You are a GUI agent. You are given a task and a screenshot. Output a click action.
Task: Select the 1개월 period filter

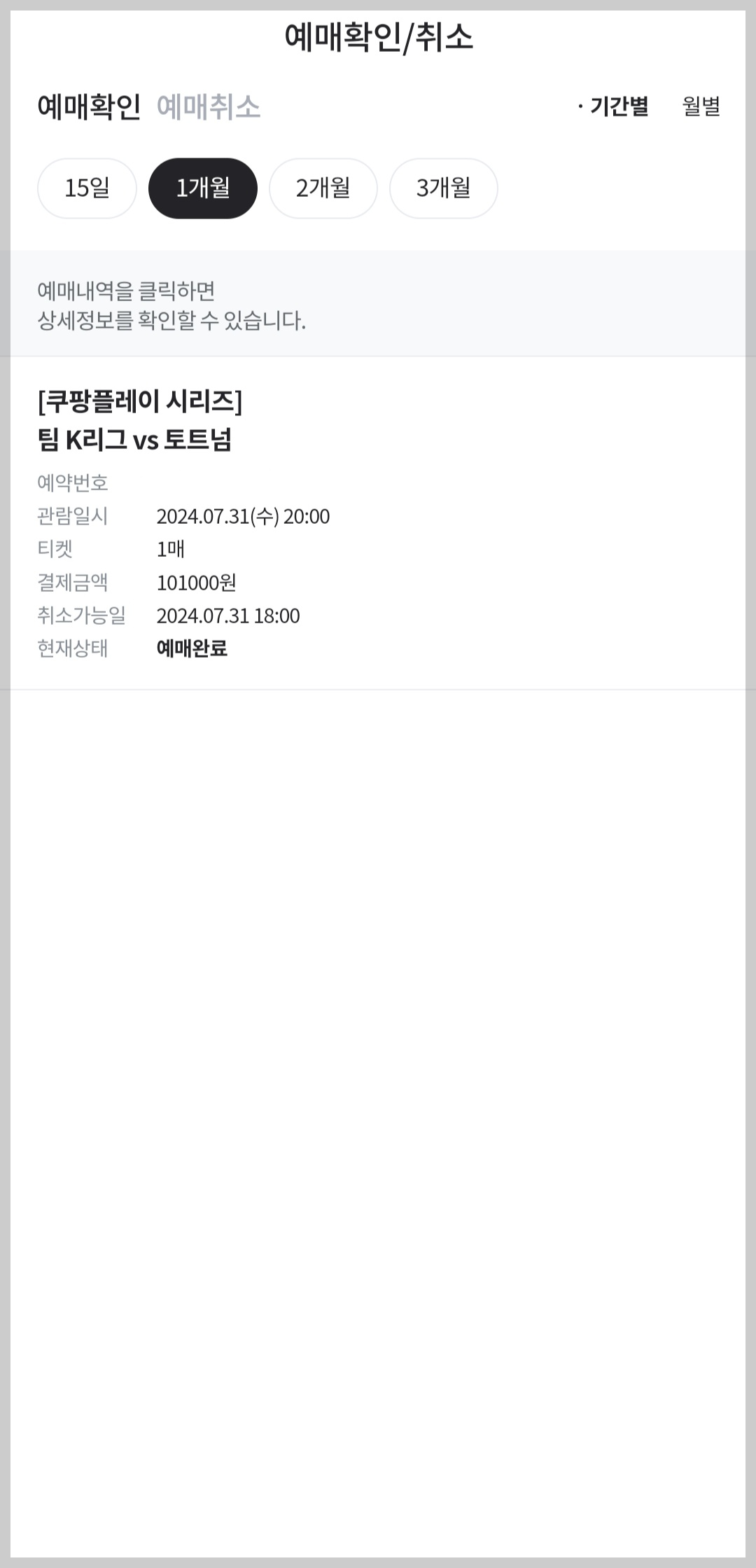pos(202,188)
